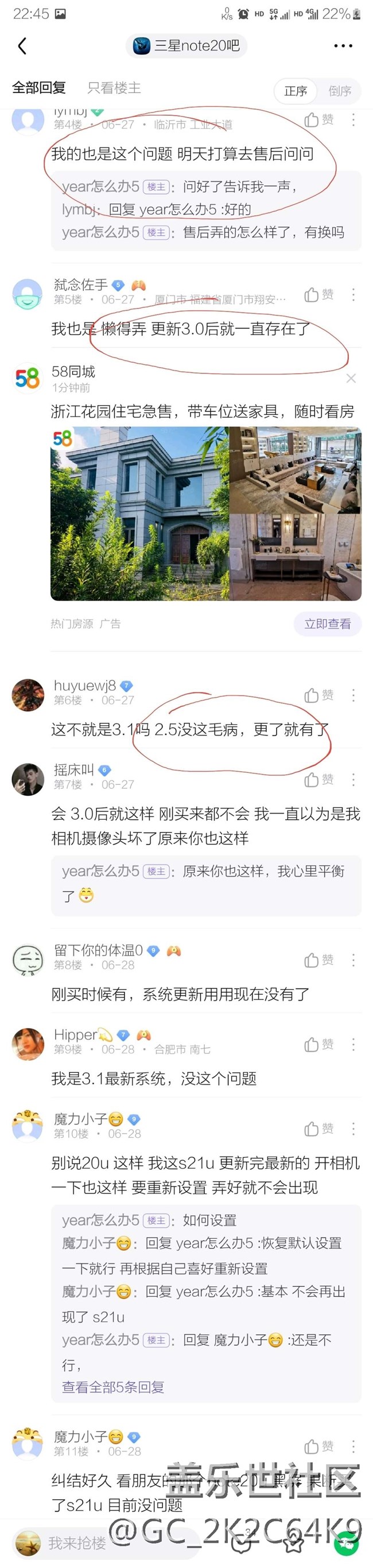Open more options for 摇床叫's reply
This screenshot has width=373, height=1568.
pyautogui.click(x=353, y=780)
